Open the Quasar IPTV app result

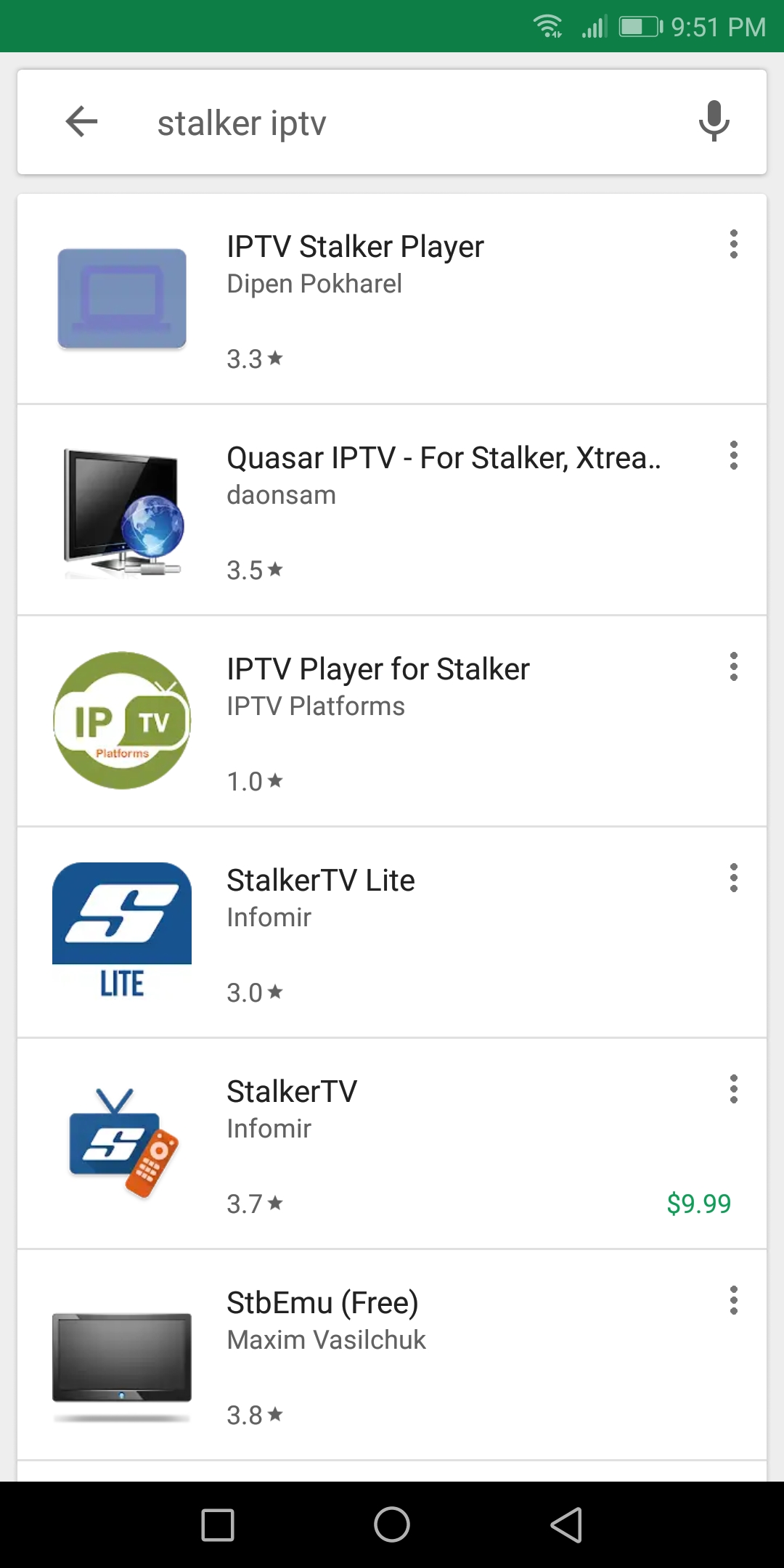[392, 510]
